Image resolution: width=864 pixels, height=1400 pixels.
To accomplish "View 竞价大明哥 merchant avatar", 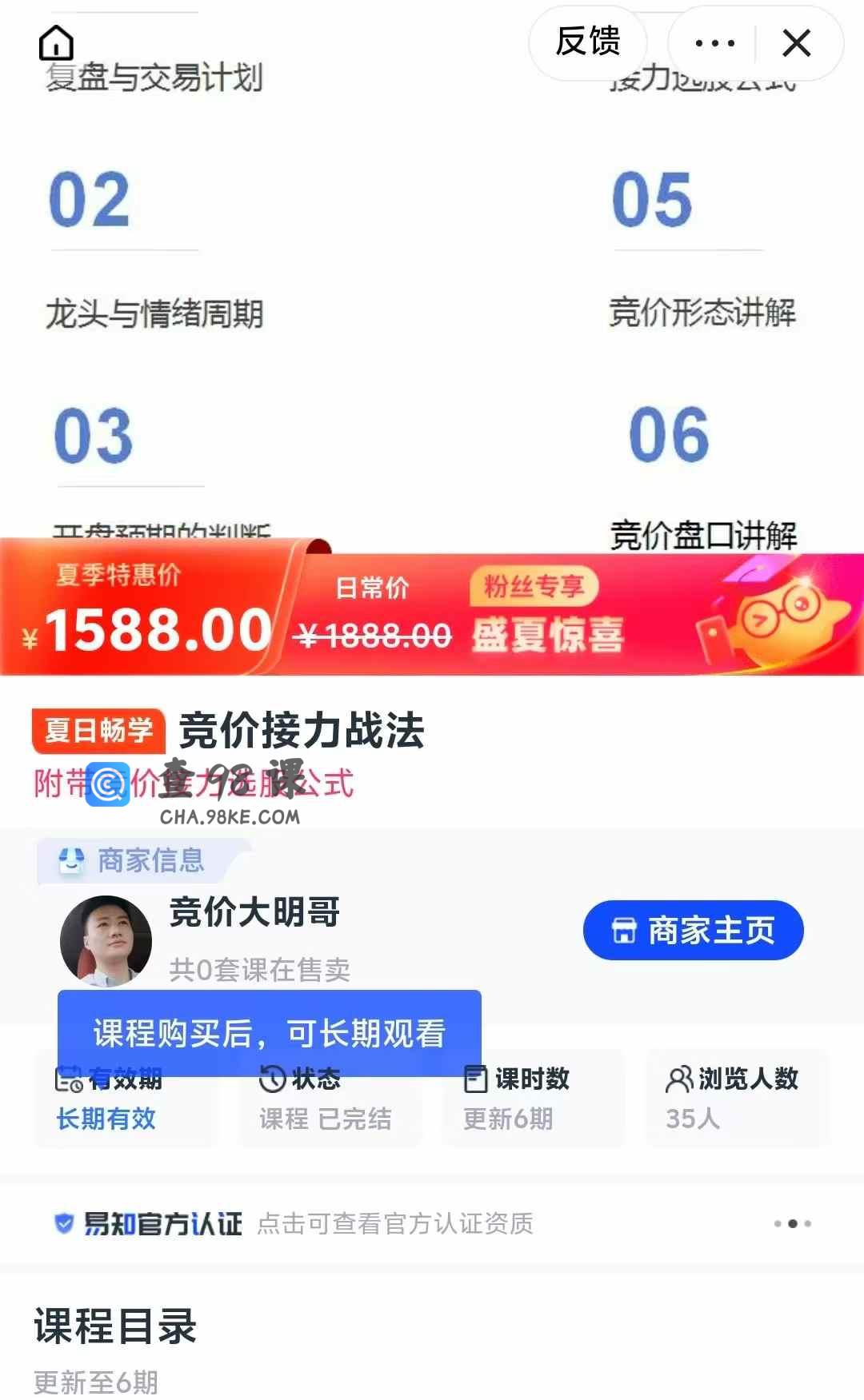I will point(106,941).
